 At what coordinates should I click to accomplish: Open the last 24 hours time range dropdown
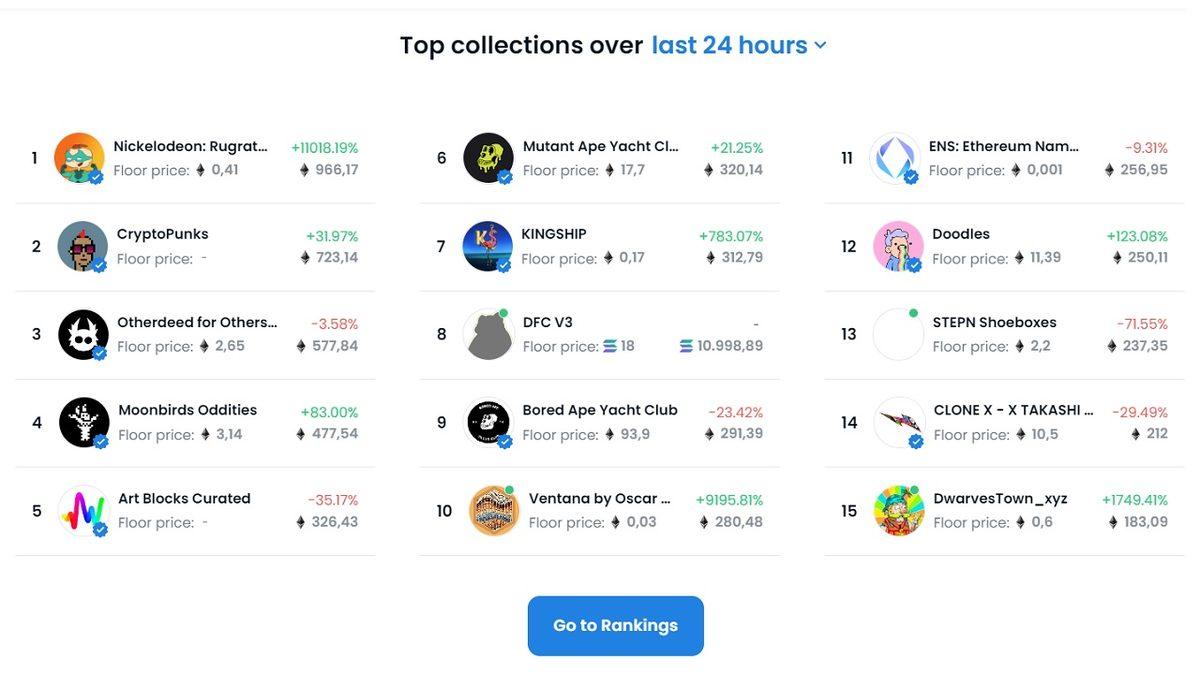(738, 45)
